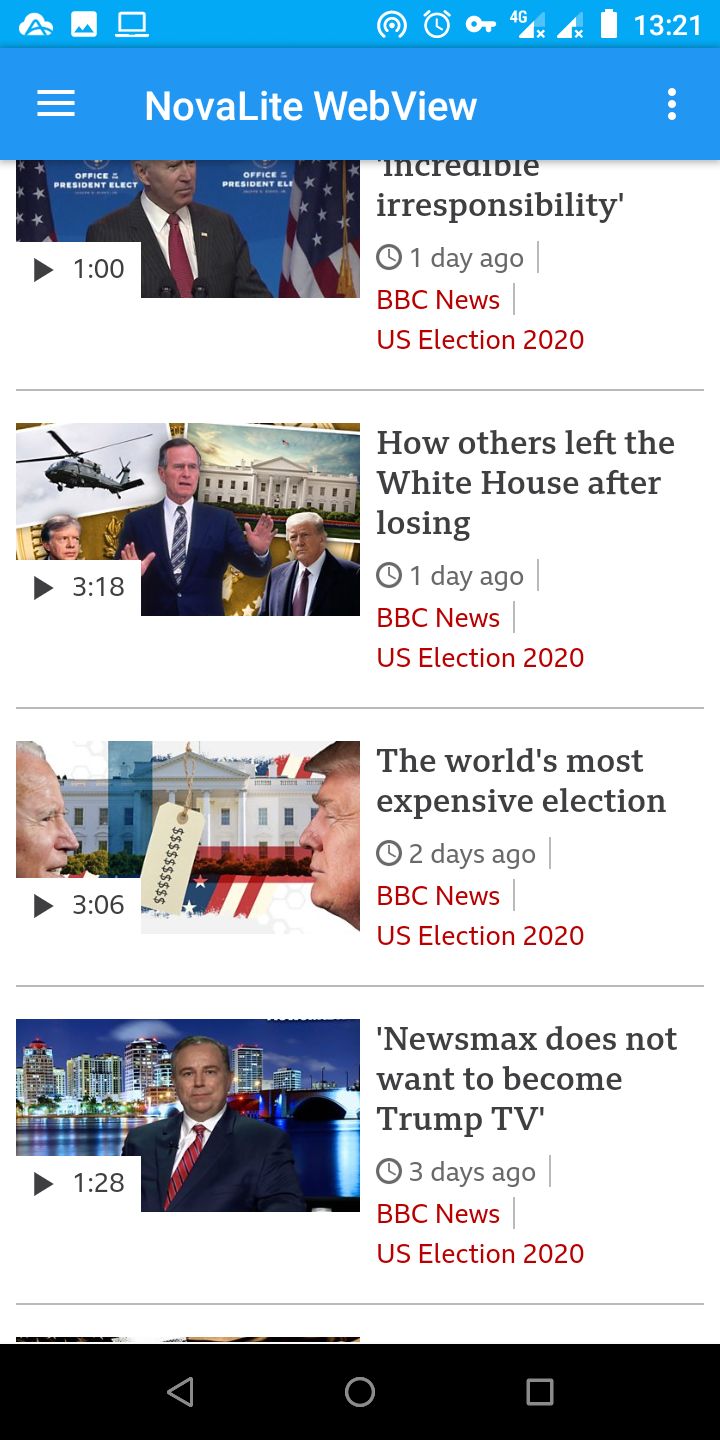Viewport: 720px width, 1440px height.
Task: Play the 1:28 Newsmax video thumbnail
Action: (188, 1115)
